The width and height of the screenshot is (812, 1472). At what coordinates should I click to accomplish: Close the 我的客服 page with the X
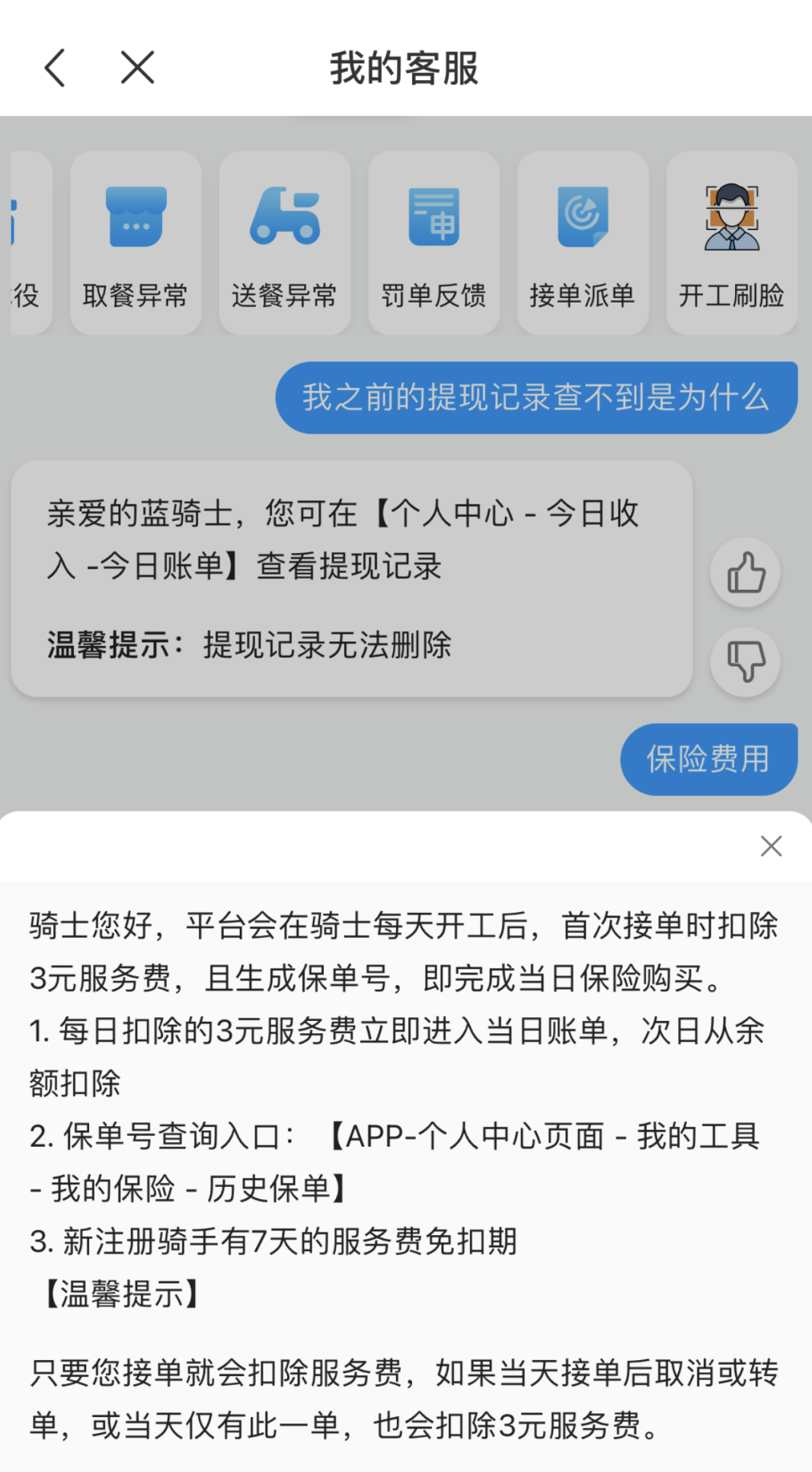pyautogui.click(x=138, y=68)
